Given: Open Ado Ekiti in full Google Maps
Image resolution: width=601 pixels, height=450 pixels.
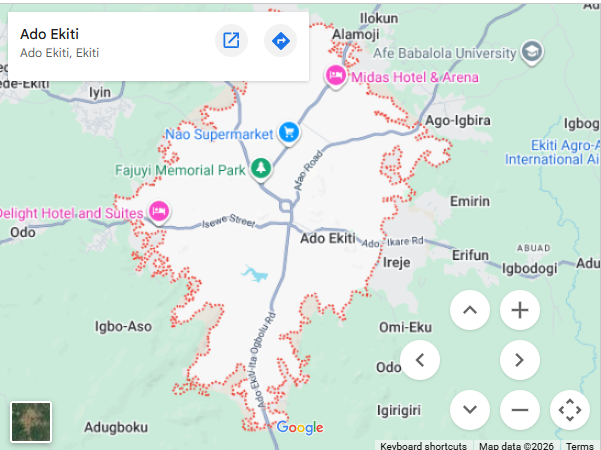Looking at the screenshot, I should [231, 41].
